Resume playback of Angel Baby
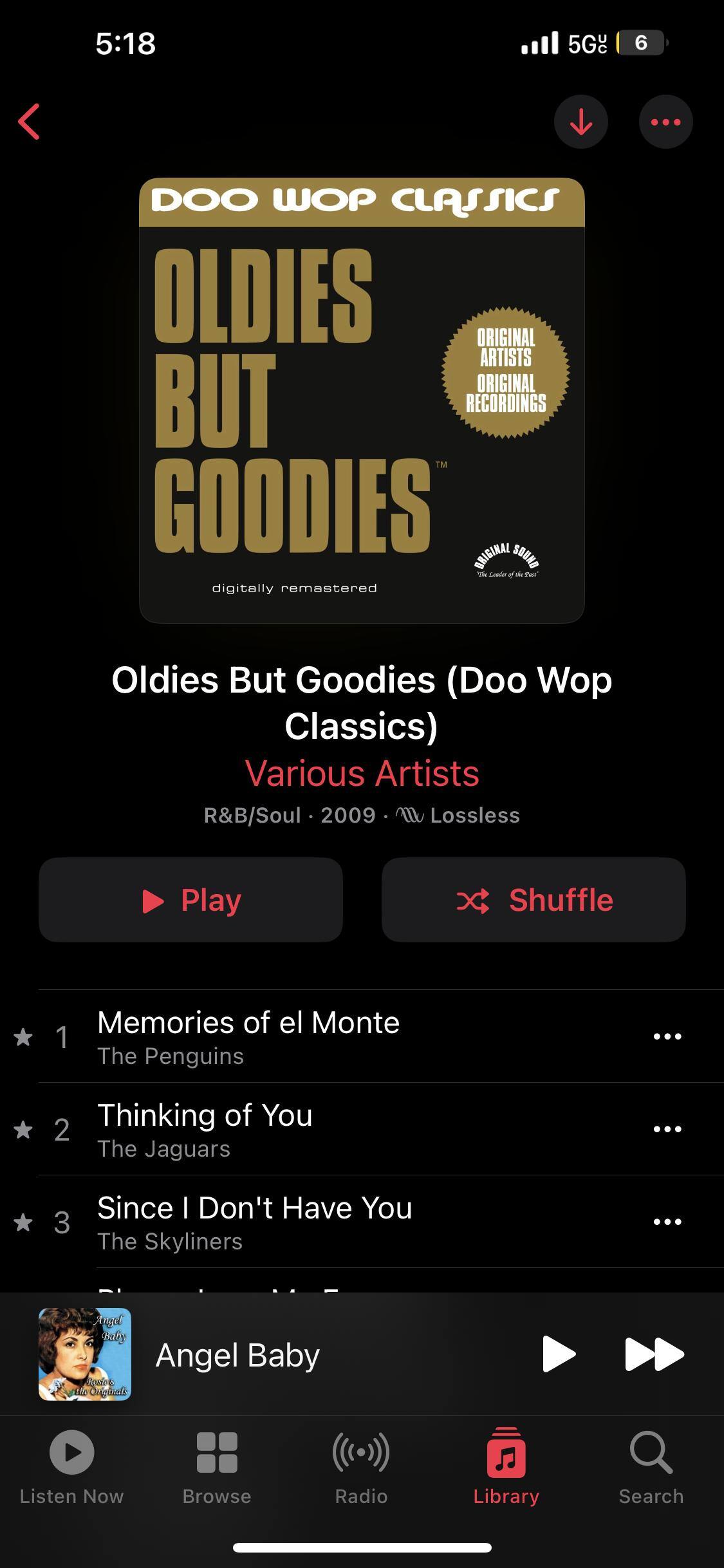The image size is (724, 1568). click(559, 1354)
